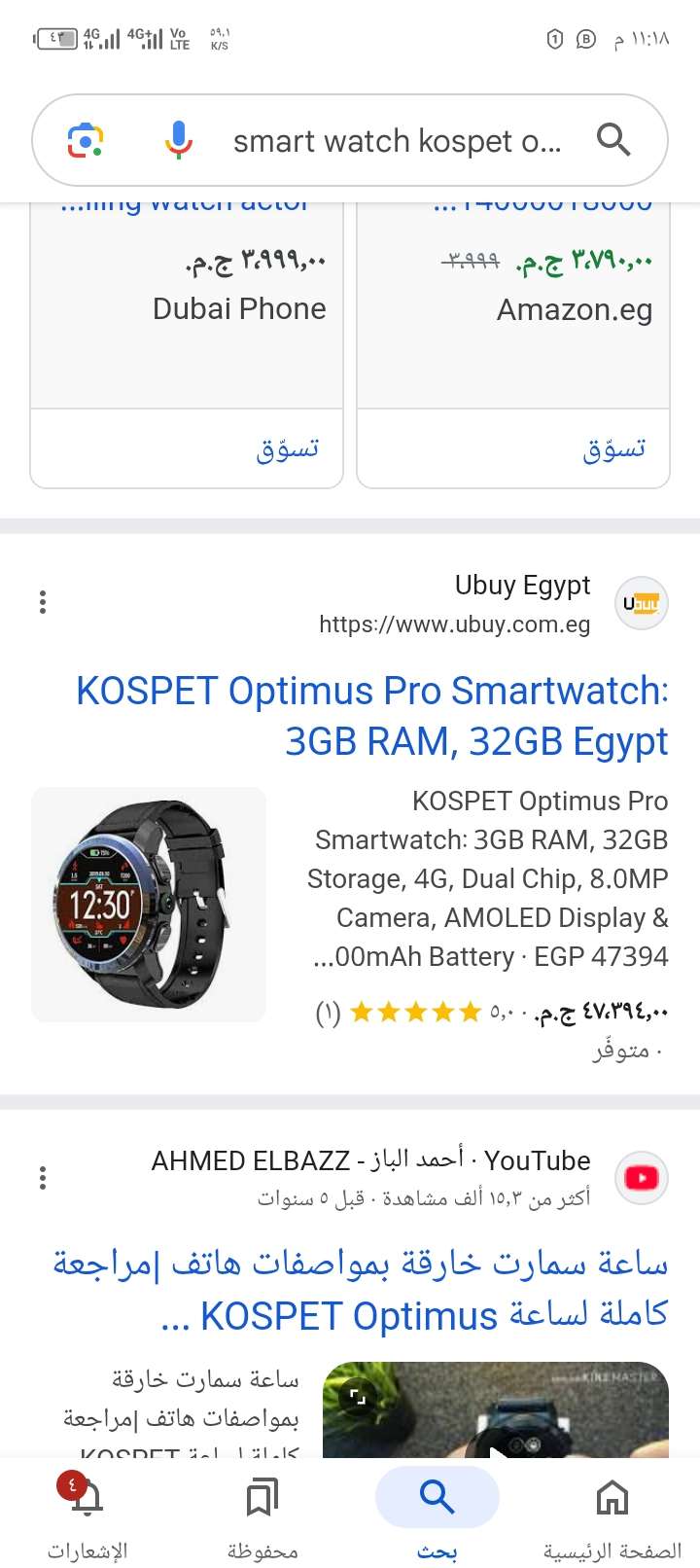View the KOSPET watch product image
The width and height of the screenshot is (700, 1568).
(x=149, y=905)
